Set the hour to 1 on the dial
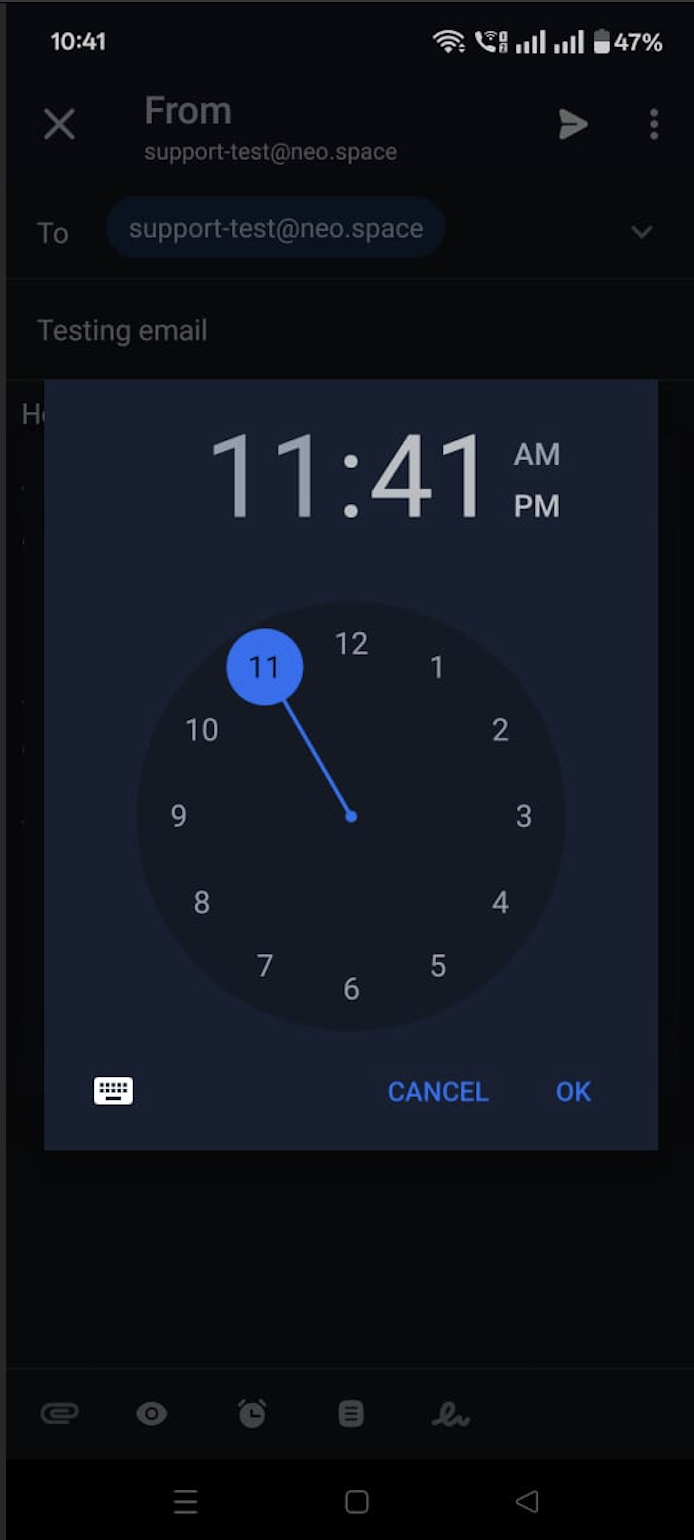 pyautogui.click(x=437, y=667)
